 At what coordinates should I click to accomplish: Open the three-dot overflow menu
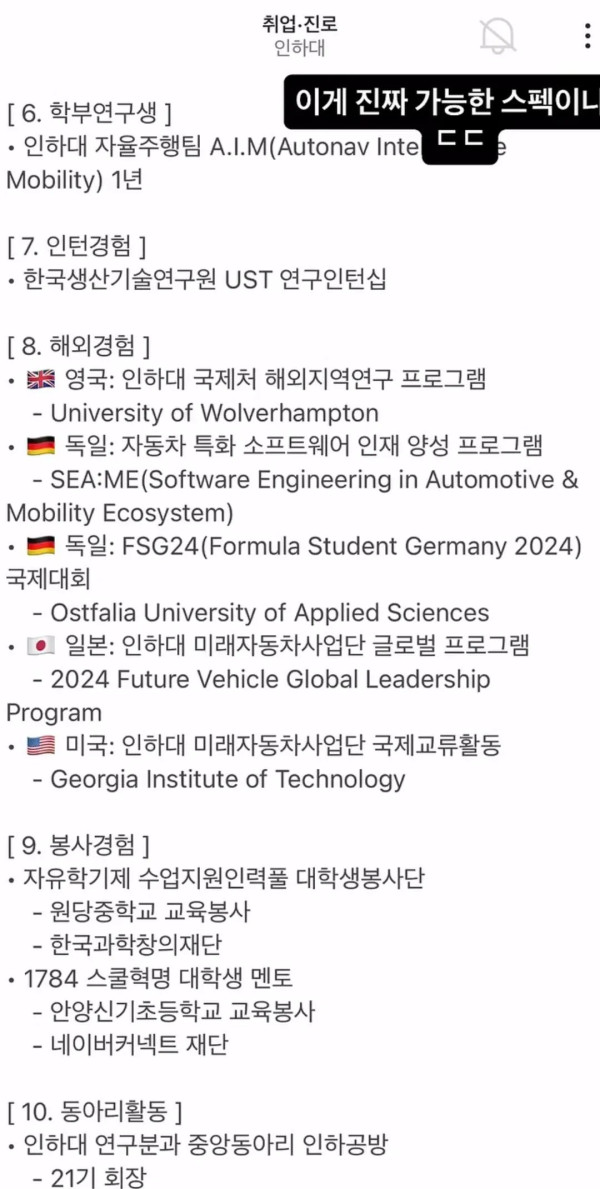[589, 36]
